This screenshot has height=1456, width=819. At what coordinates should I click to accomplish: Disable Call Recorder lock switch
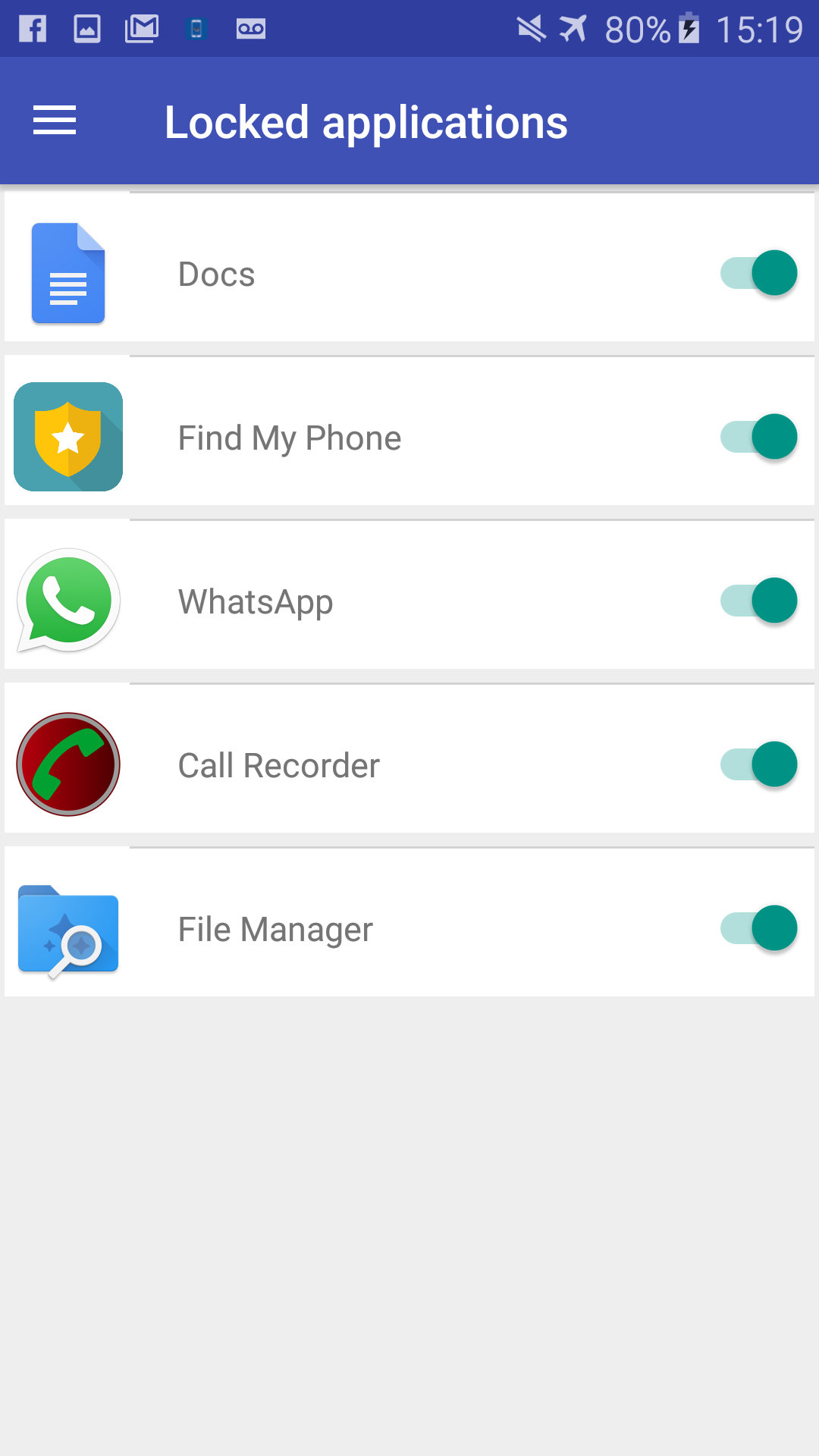pos(758,764)
